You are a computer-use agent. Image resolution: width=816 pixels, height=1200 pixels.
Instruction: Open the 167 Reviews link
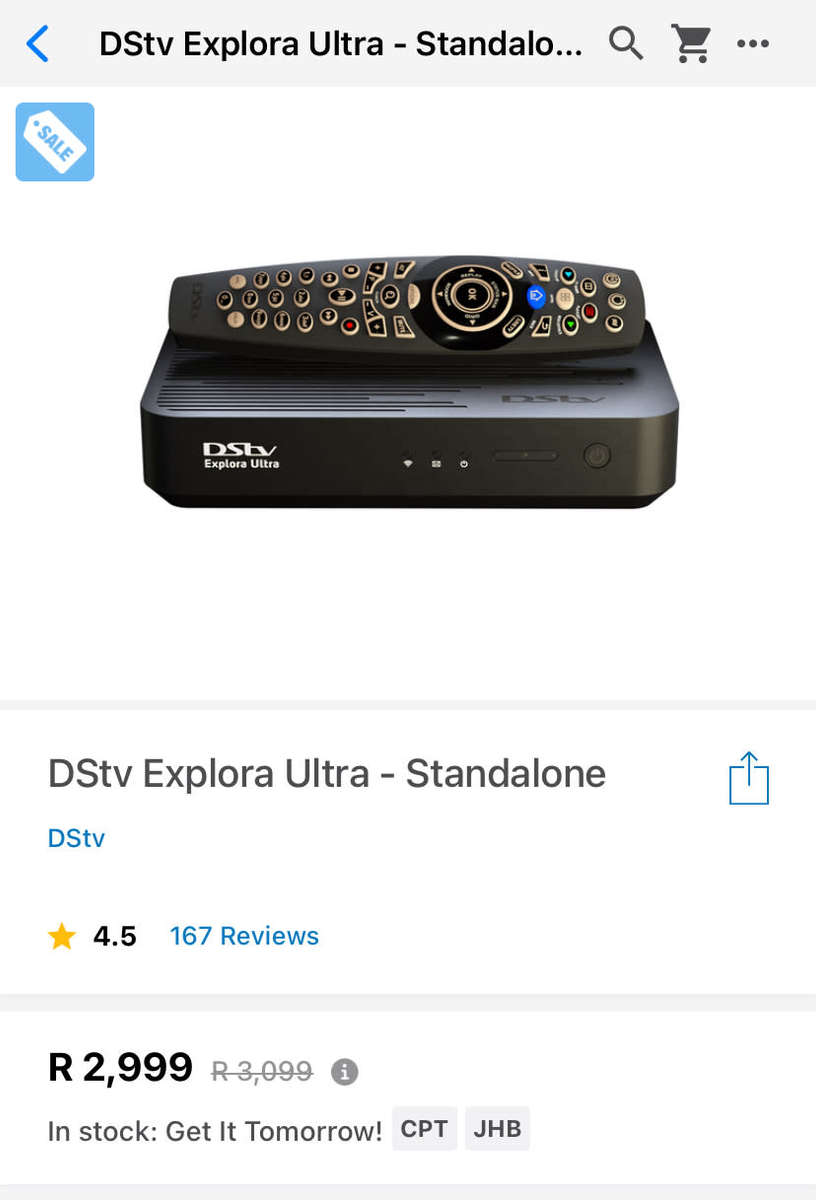coord(244,935)
